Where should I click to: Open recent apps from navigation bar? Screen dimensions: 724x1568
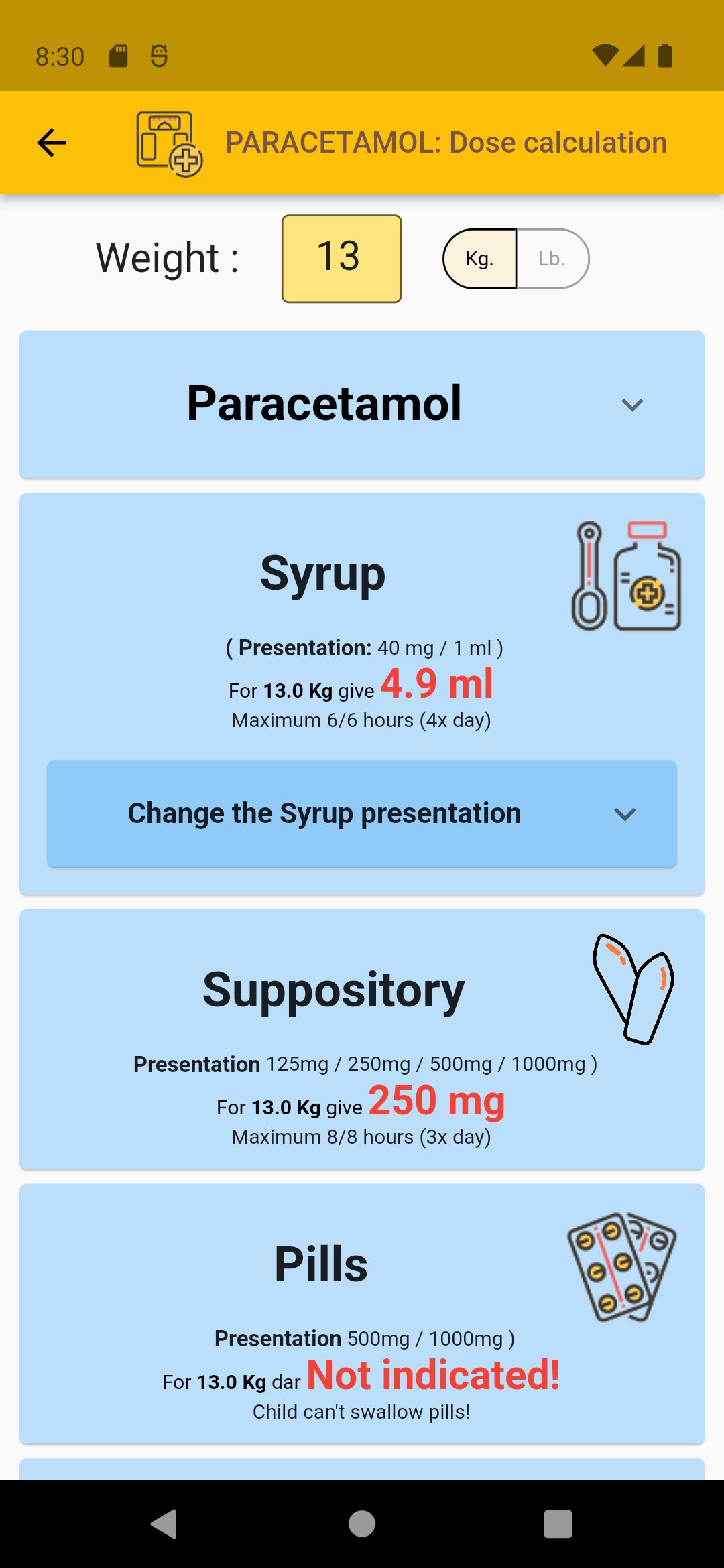click(x=558, y=1524)
